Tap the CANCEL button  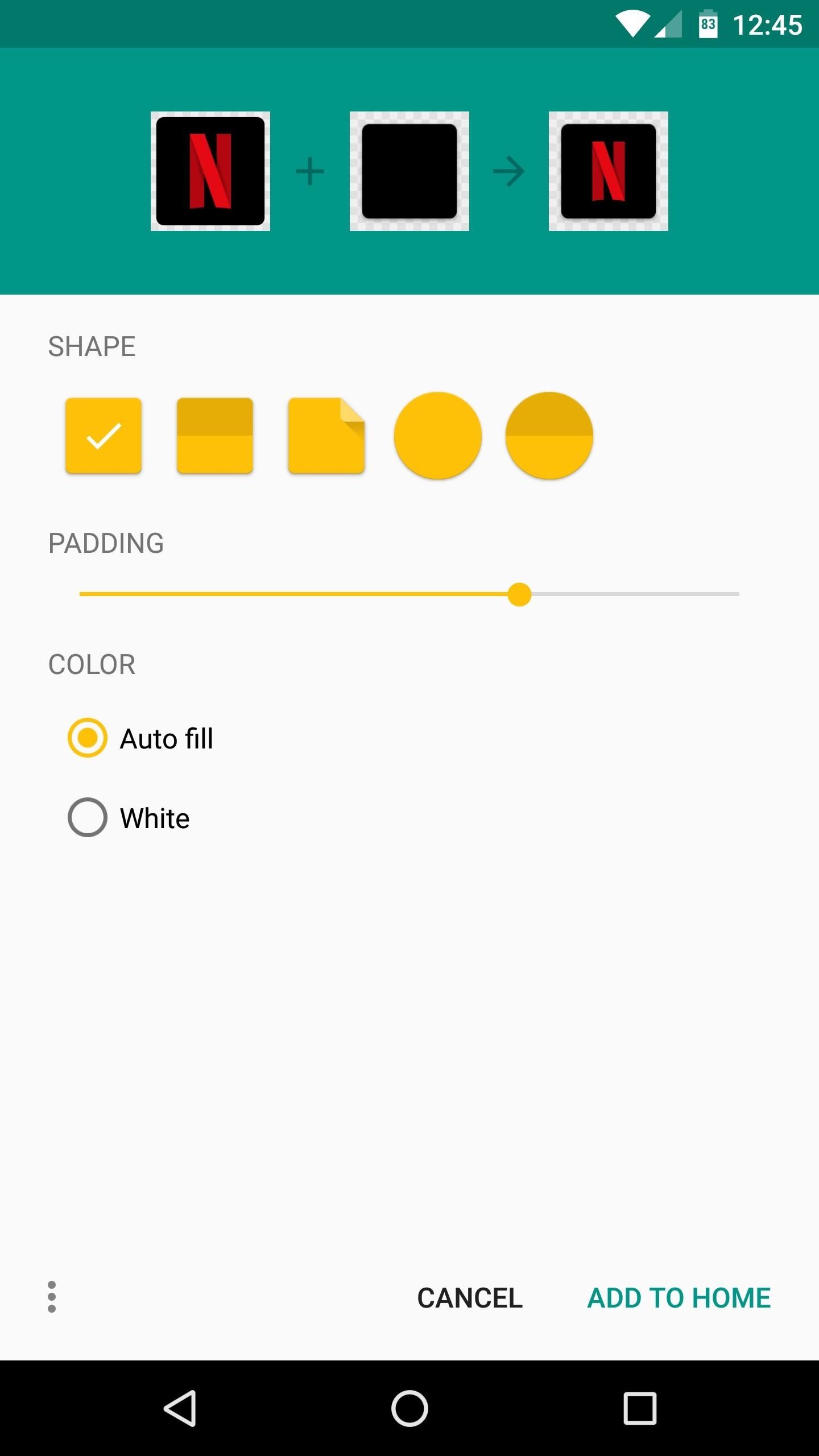tap(469, 1298)
